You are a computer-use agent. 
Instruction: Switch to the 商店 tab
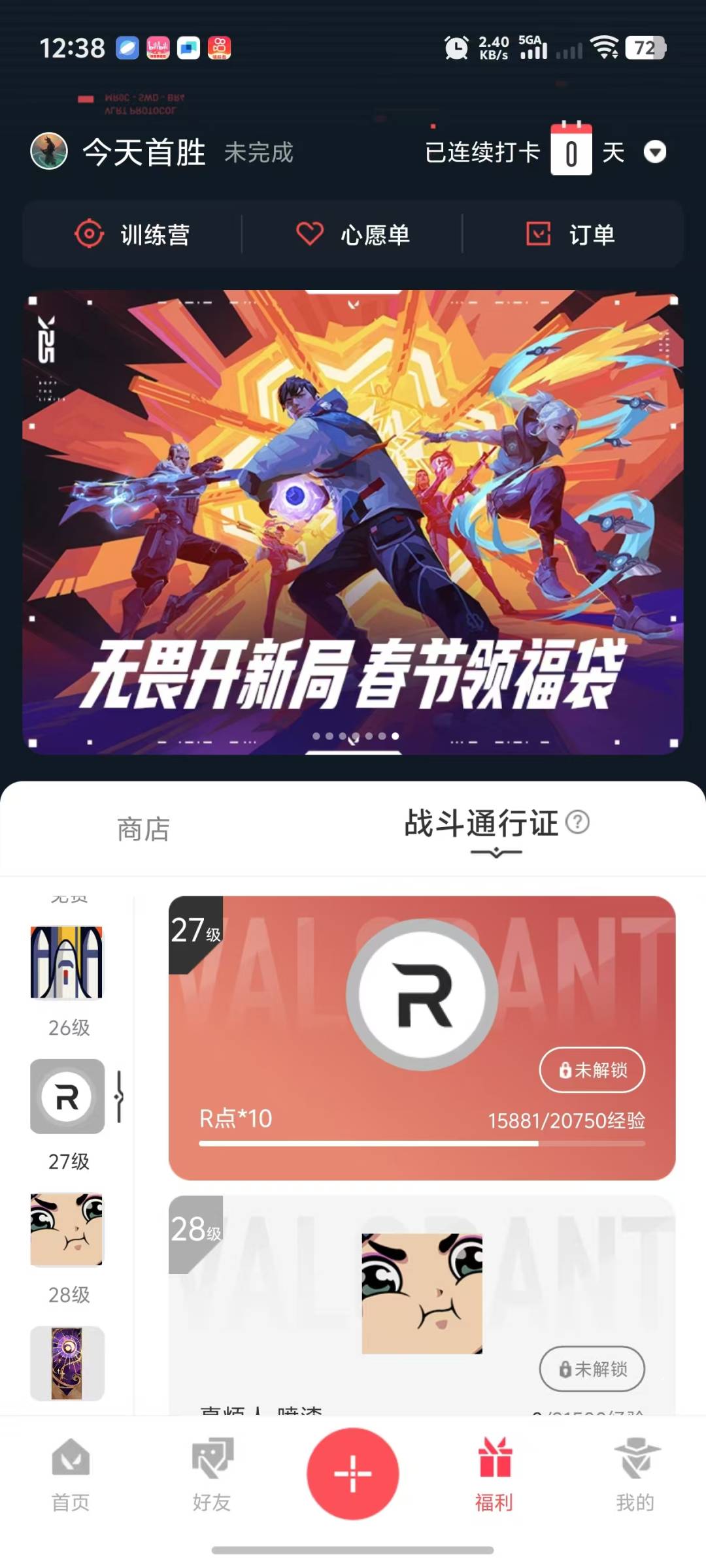click(143, 830)
